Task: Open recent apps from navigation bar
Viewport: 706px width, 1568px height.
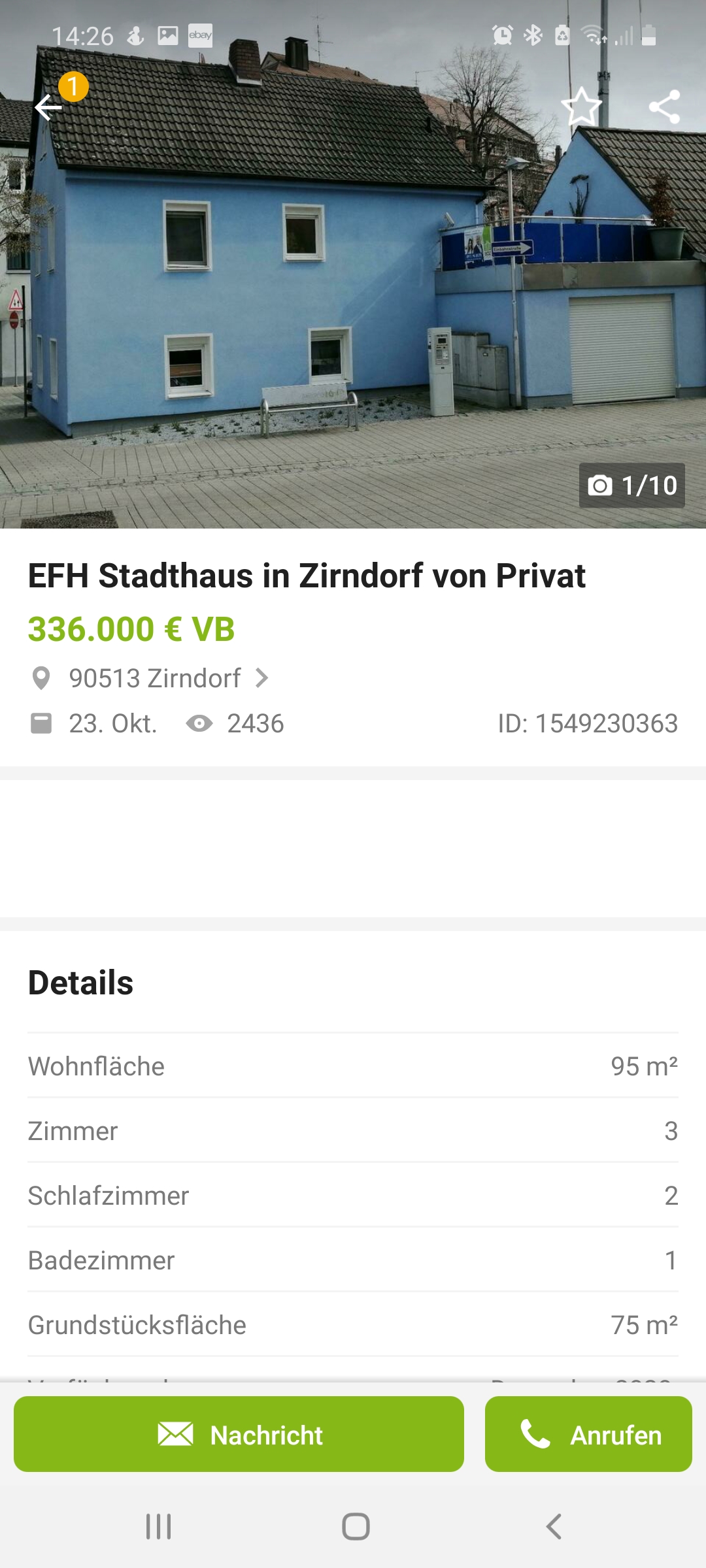Action: pos(158,1527)
